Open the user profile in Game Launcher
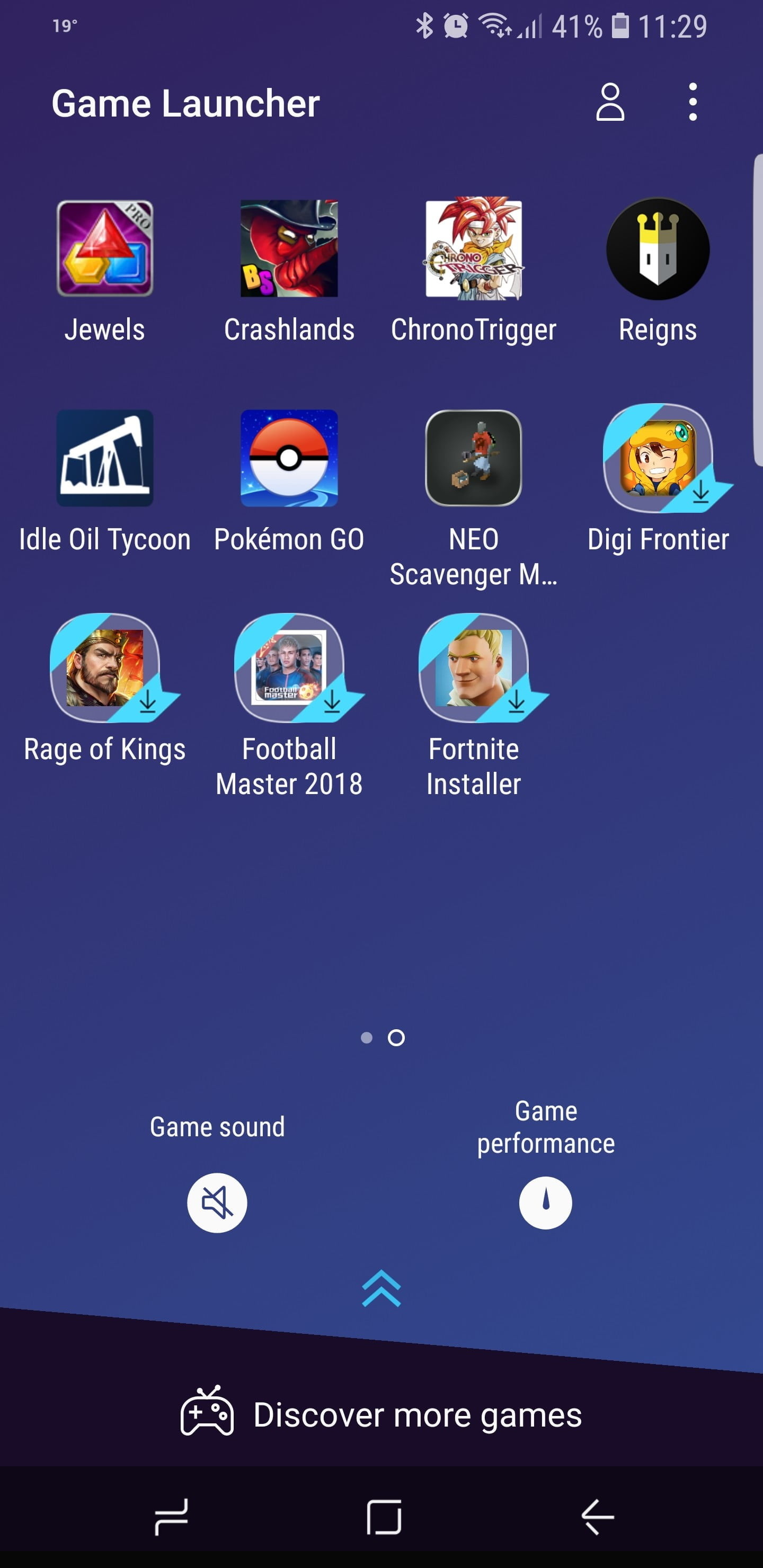 point(611,103)
